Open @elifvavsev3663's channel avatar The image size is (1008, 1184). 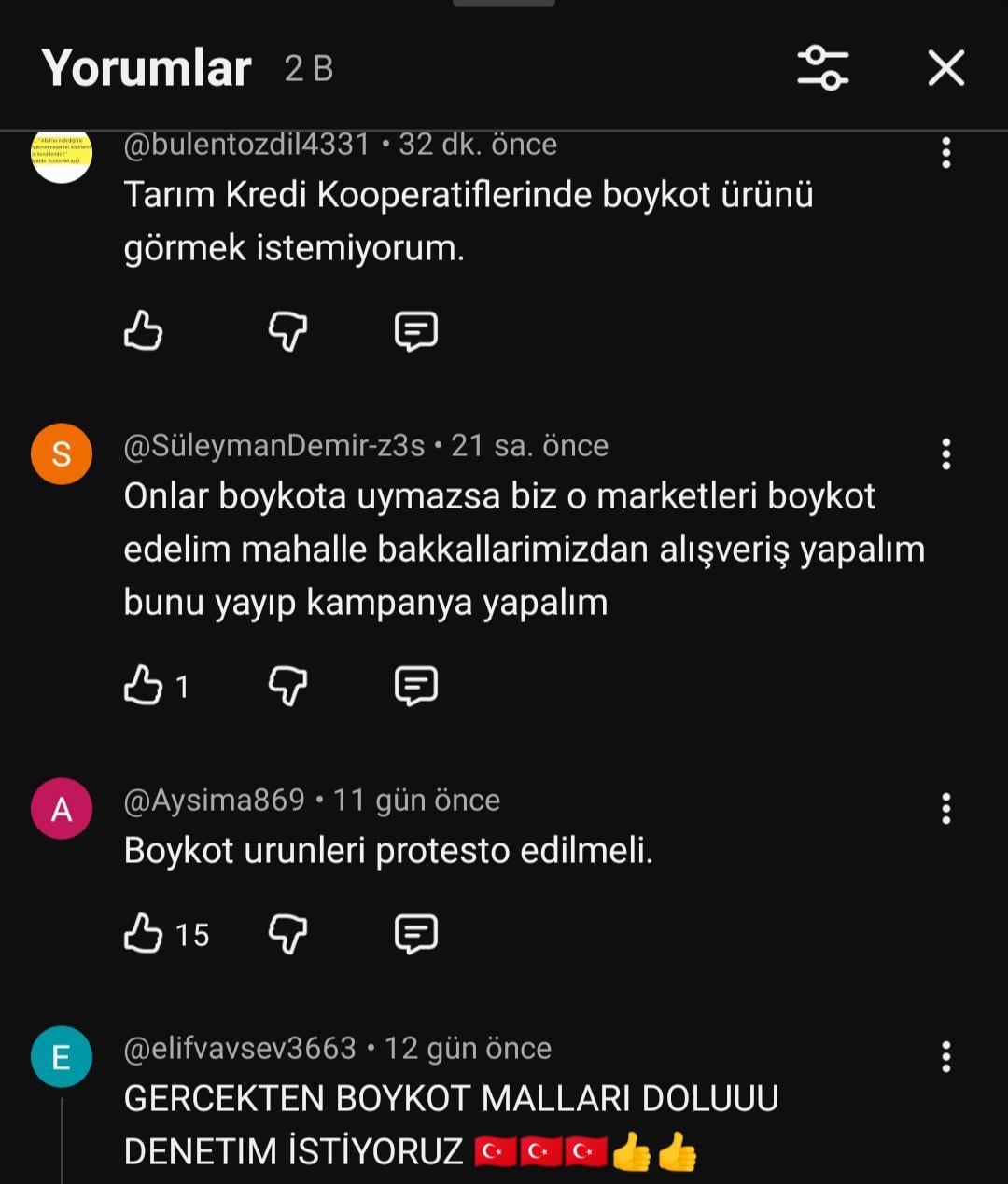click(62, 1056)
